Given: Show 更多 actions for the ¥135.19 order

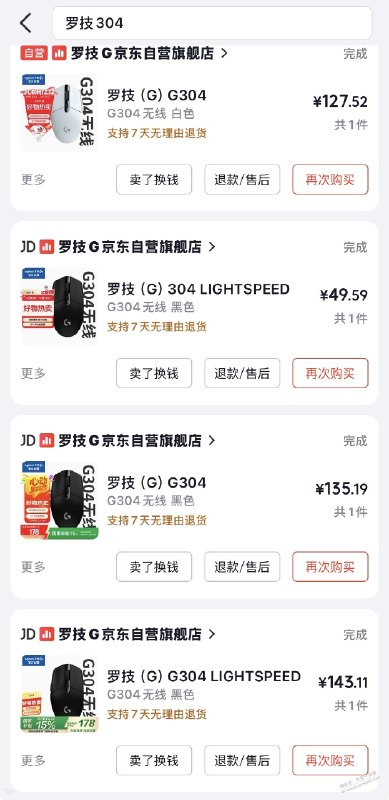Looking at the screenshot, I should click(33, 567).
